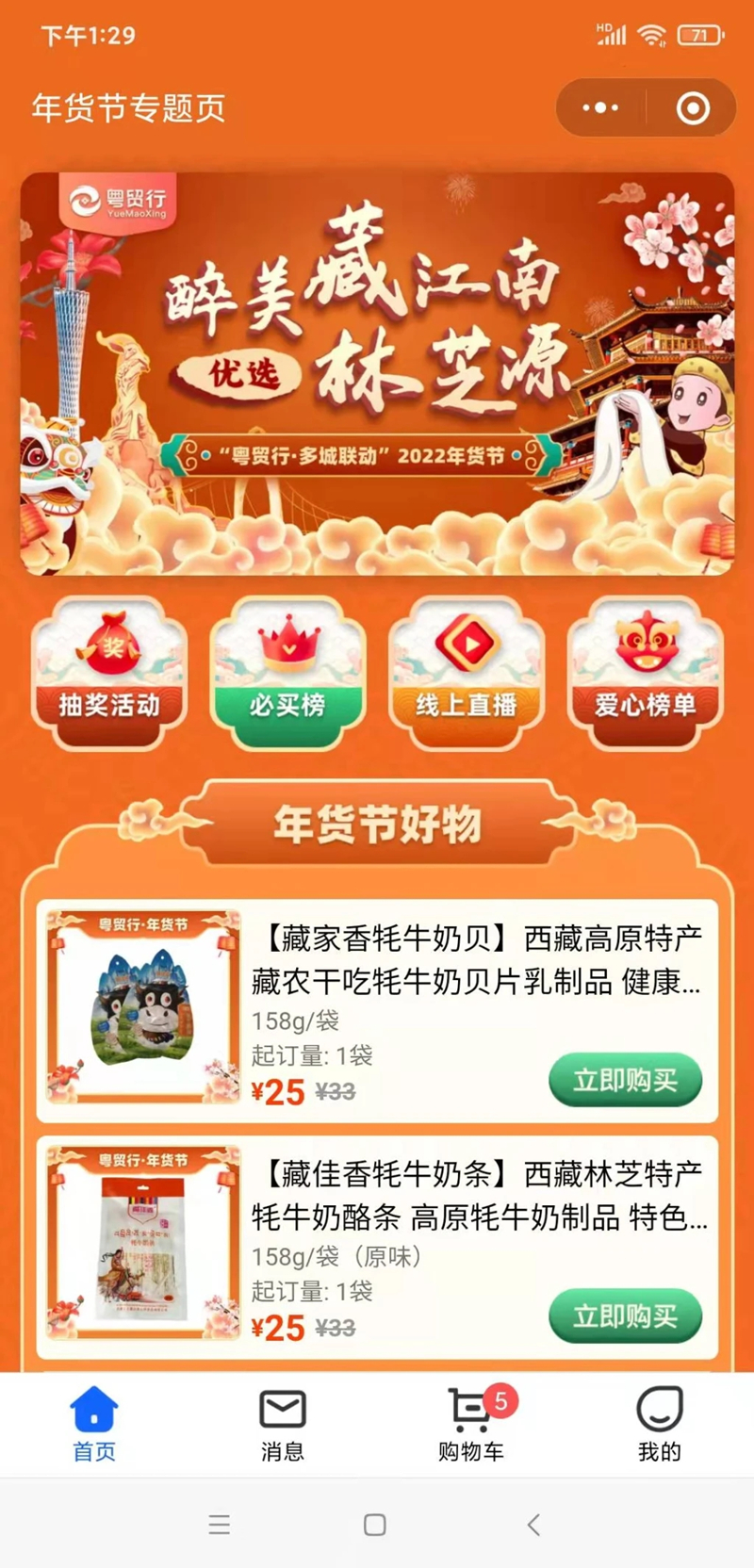View 藏佳香牦牛奶条 product image
Viewport: 754px width, 1568px height.
(143, 1242)
